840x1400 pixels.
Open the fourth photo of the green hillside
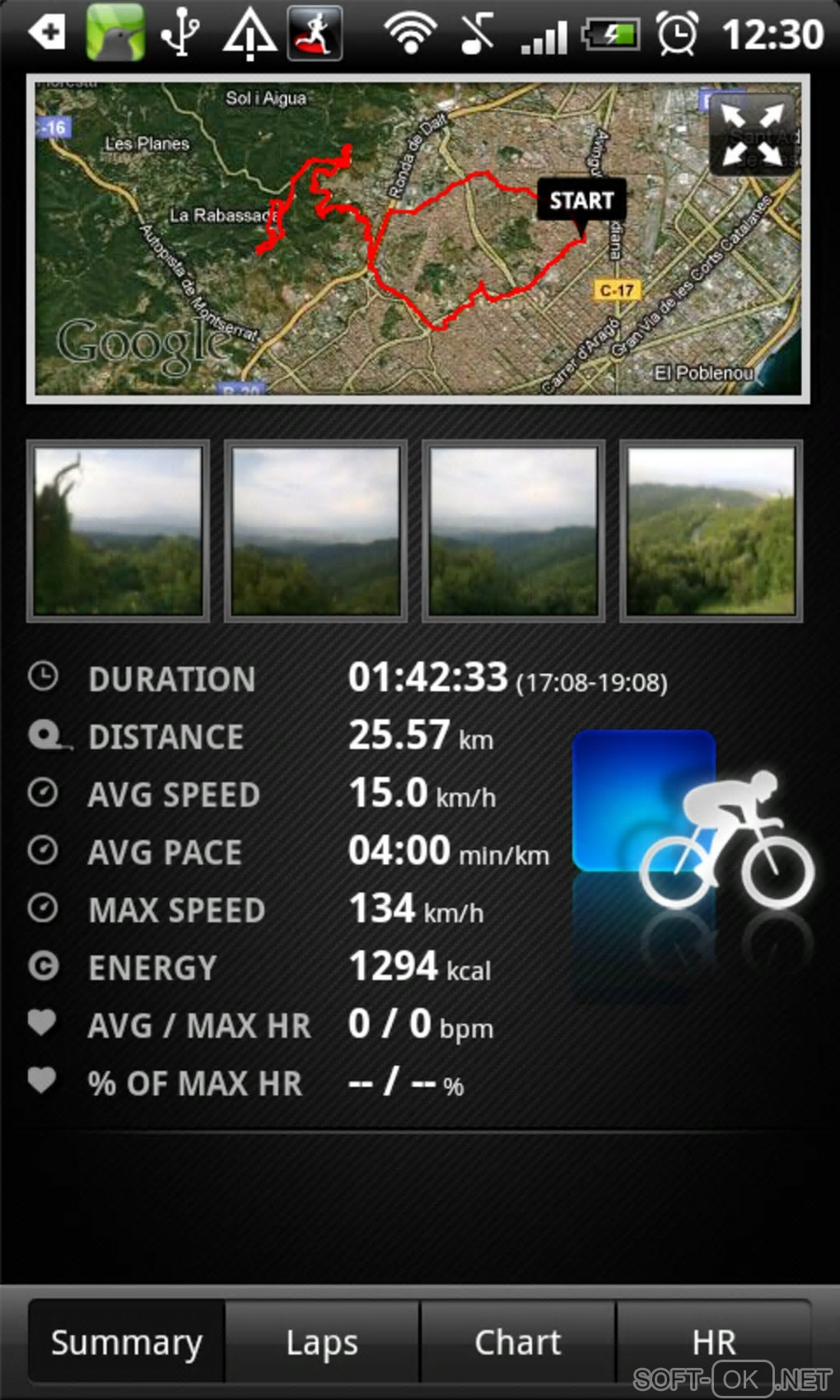pos(711,531)
